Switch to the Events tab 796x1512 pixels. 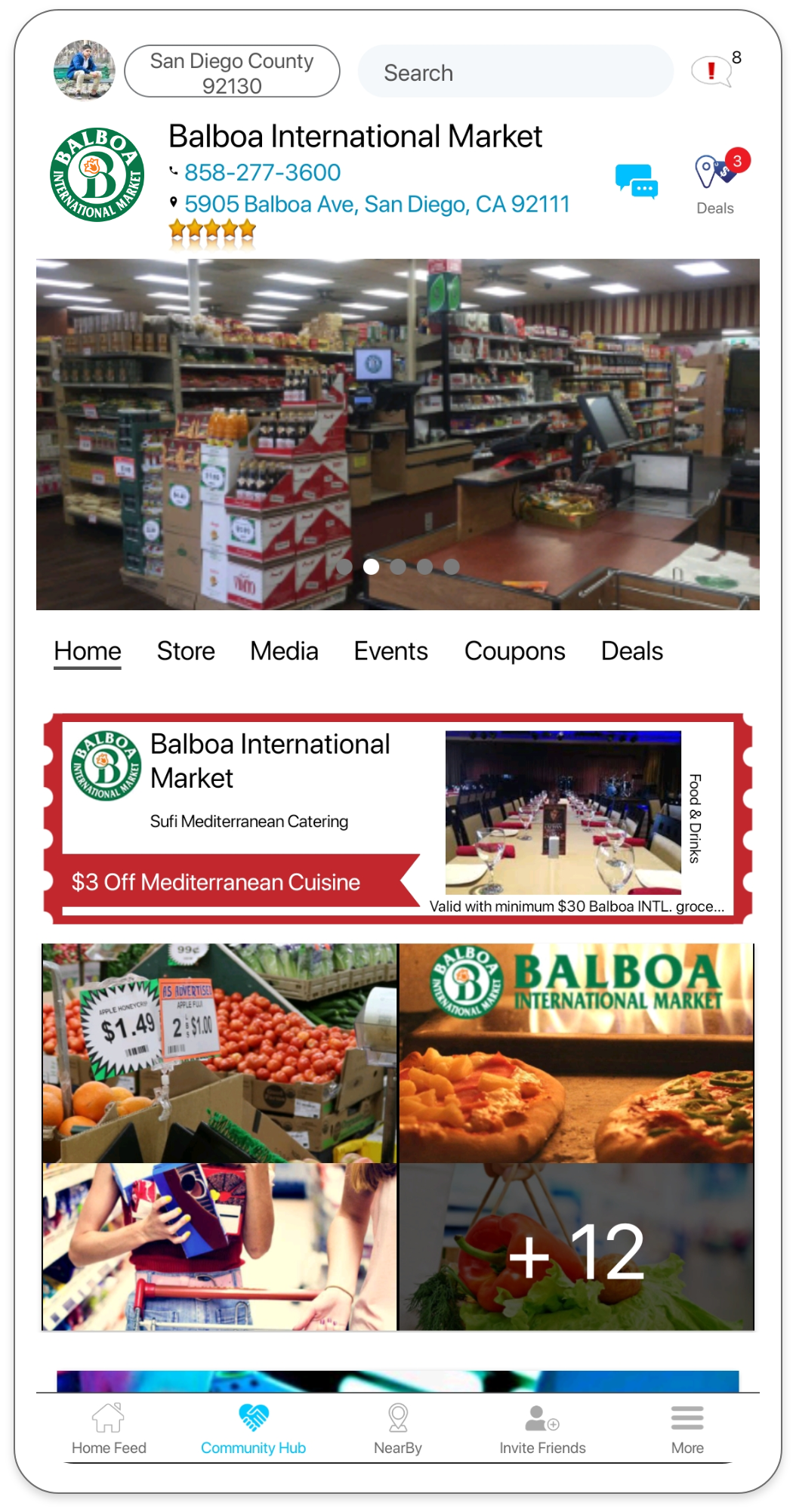390,651
